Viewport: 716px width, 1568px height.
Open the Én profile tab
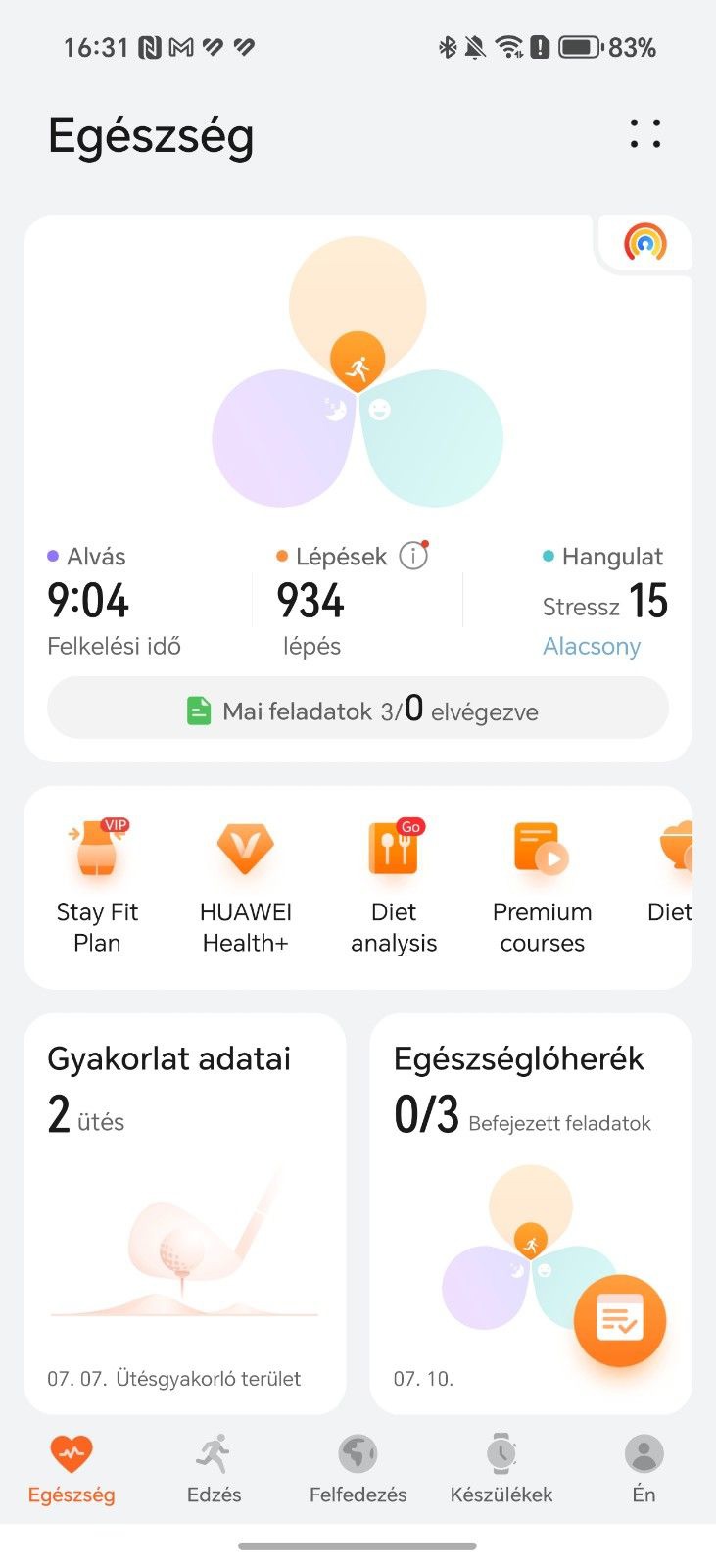(x=644, y=1469)
